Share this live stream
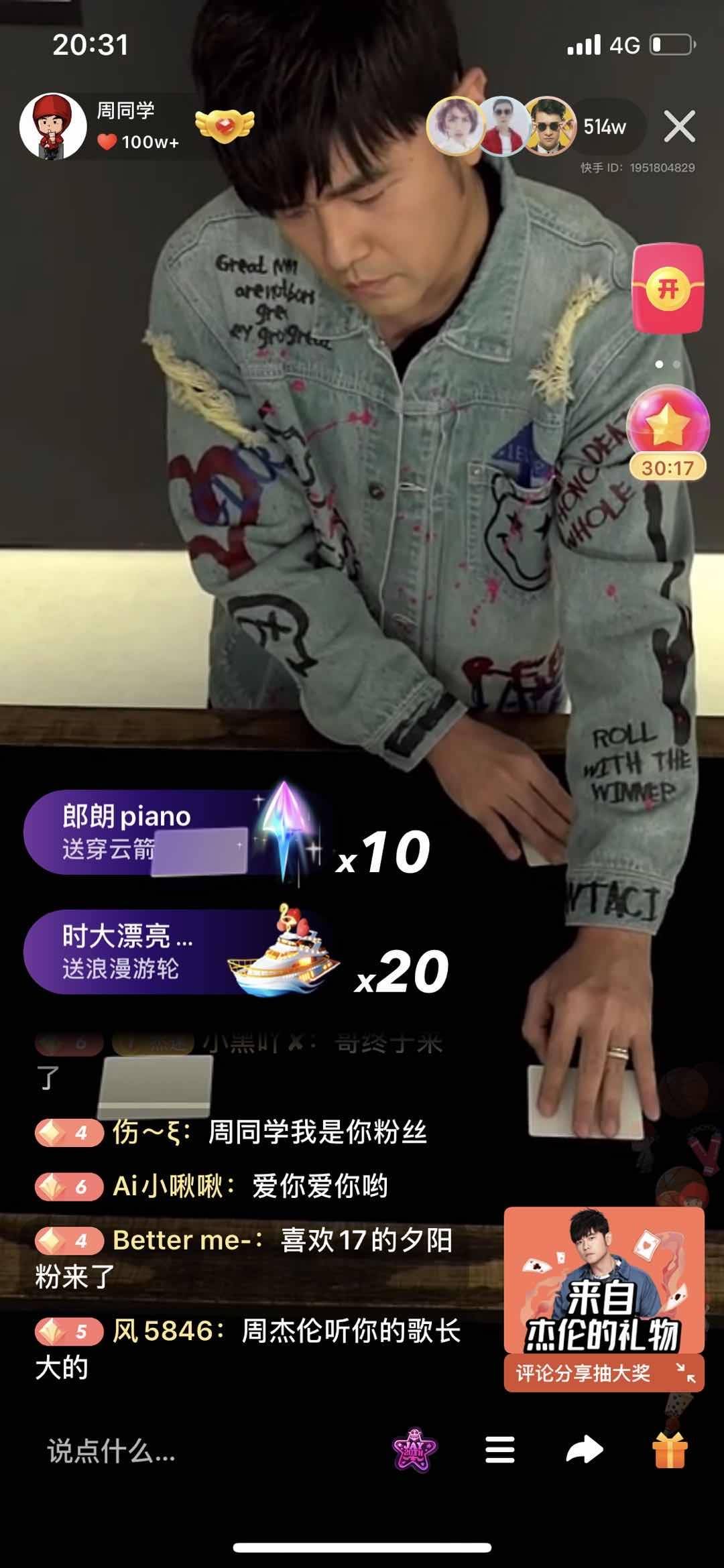This screenshot has height=1568, width=724. click(x=585, y=1450)
